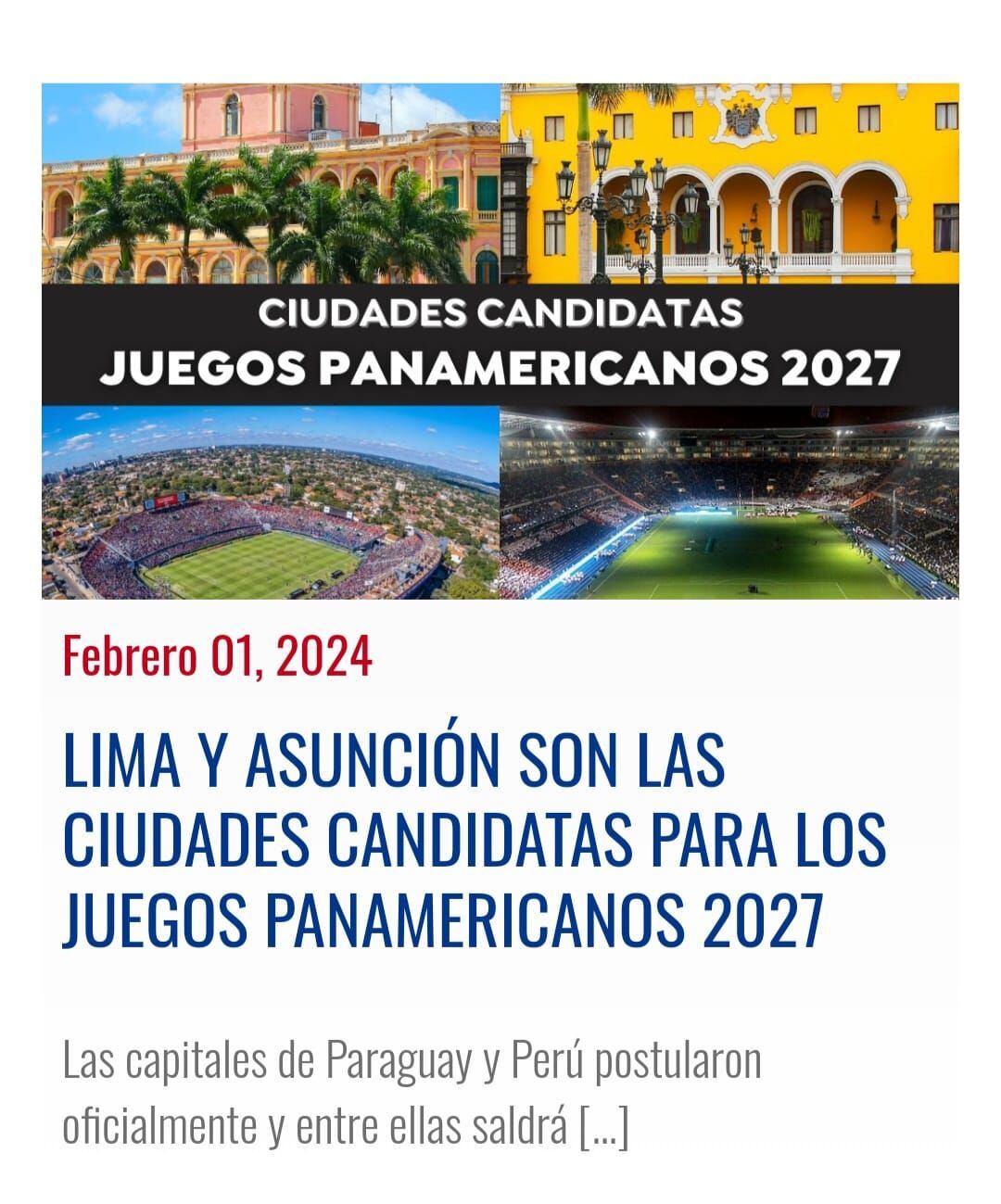Image resolution: width=1001 pixels, height=1204 pixels.
Task: Tap the Ciudades Candidatas Juegos Panamericanos 2027 image
Action: tap(500, 341)
